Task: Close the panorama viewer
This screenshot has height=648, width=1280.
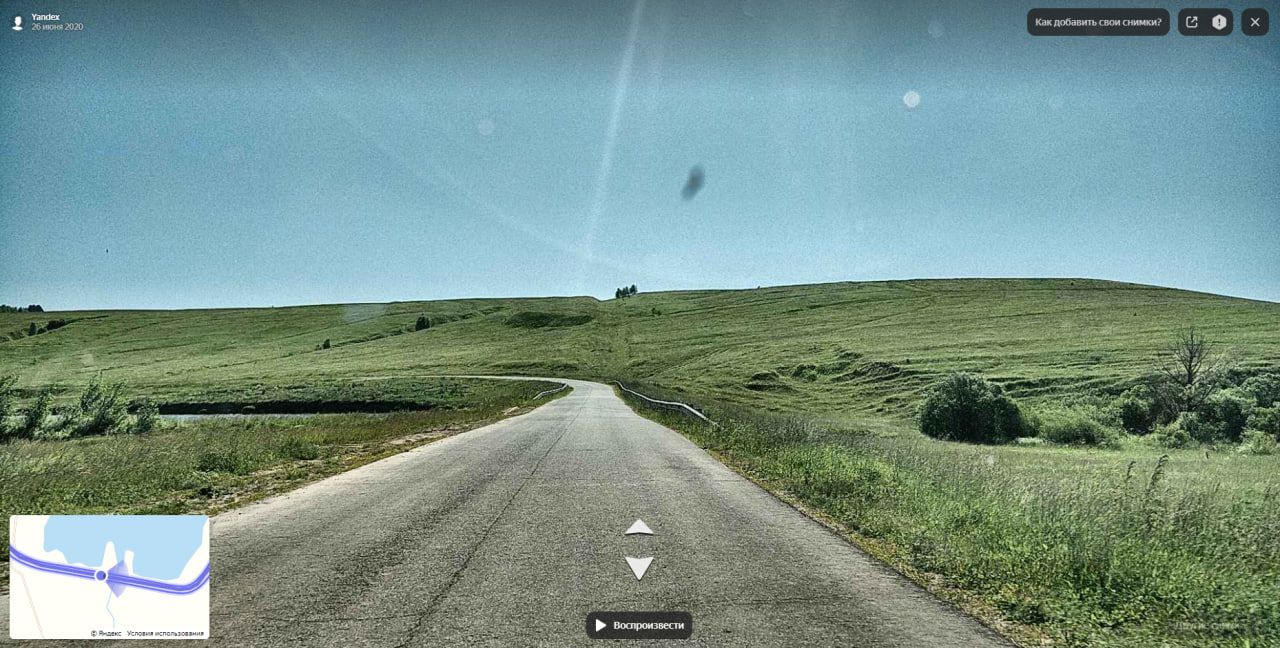Action: (x=1255, y=22)
